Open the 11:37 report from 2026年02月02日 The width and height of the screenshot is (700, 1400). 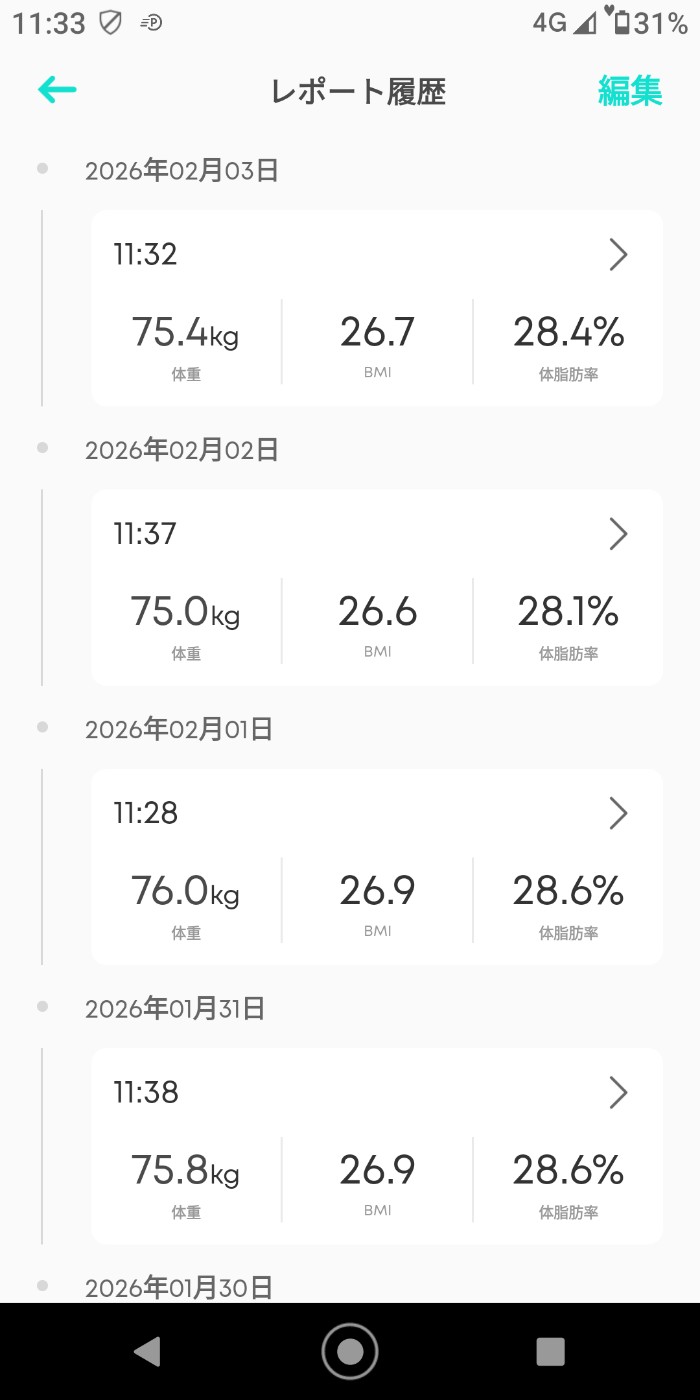click(376, 587)
